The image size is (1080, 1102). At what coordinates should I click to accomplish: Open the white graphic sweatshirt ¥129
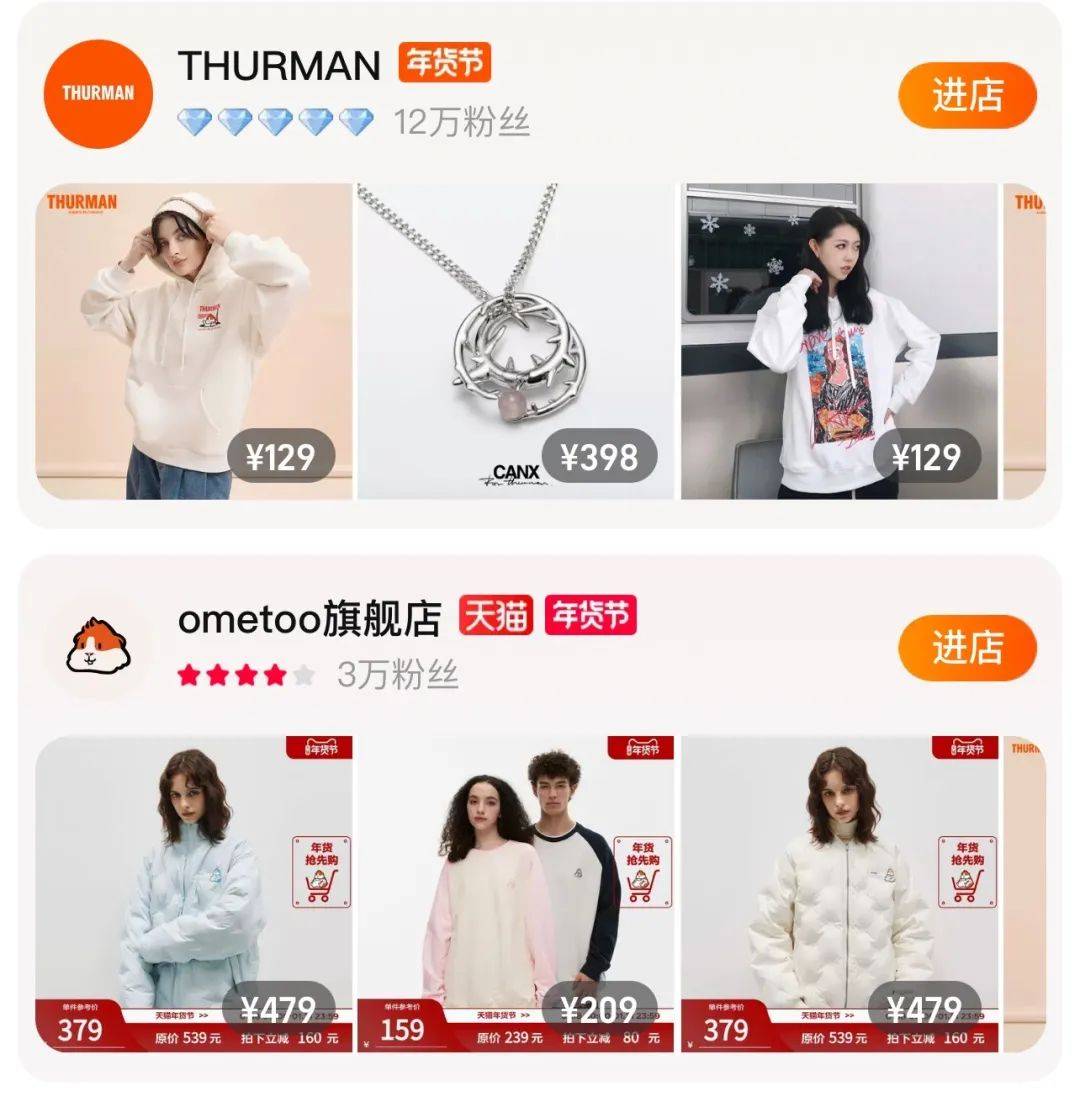coord(838,340)
